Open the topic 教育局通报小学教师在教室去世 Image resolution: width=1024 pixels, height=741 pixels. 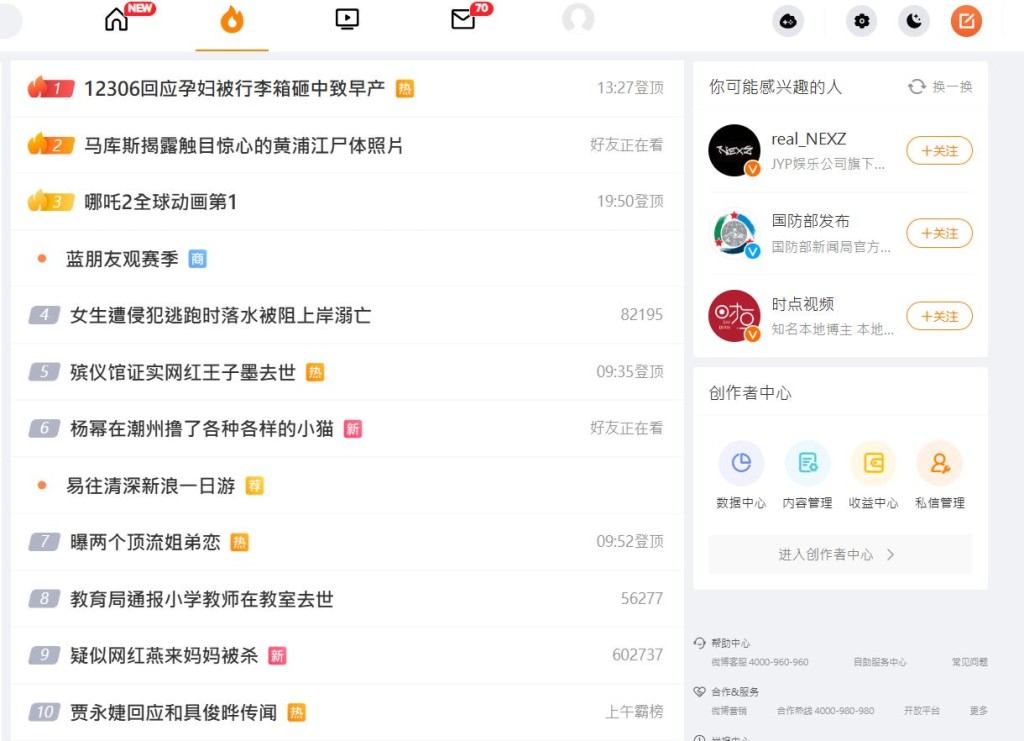(x=201, y=599)
